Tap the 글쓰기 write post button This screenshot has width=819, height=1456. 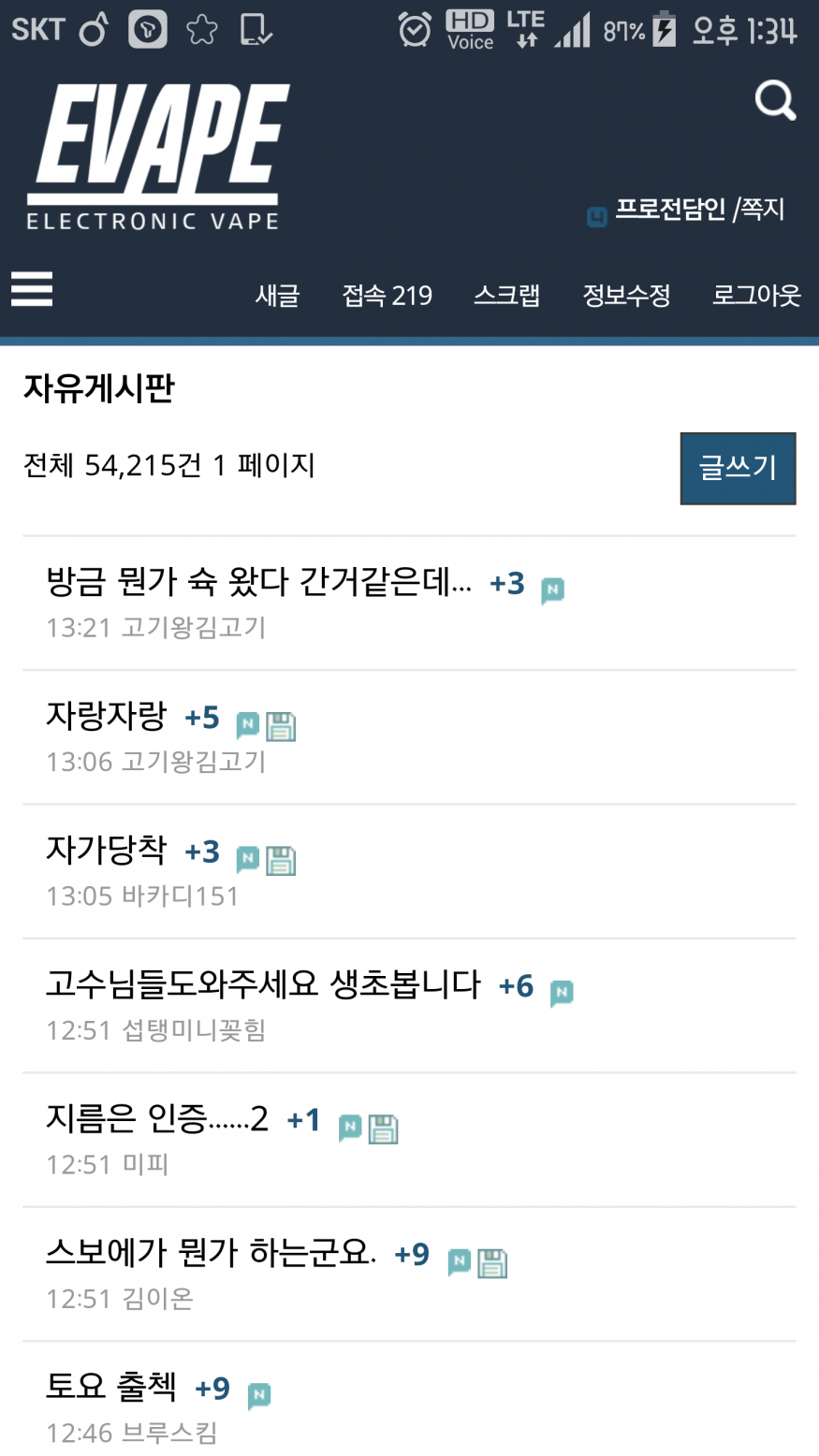tap(738, 468)
